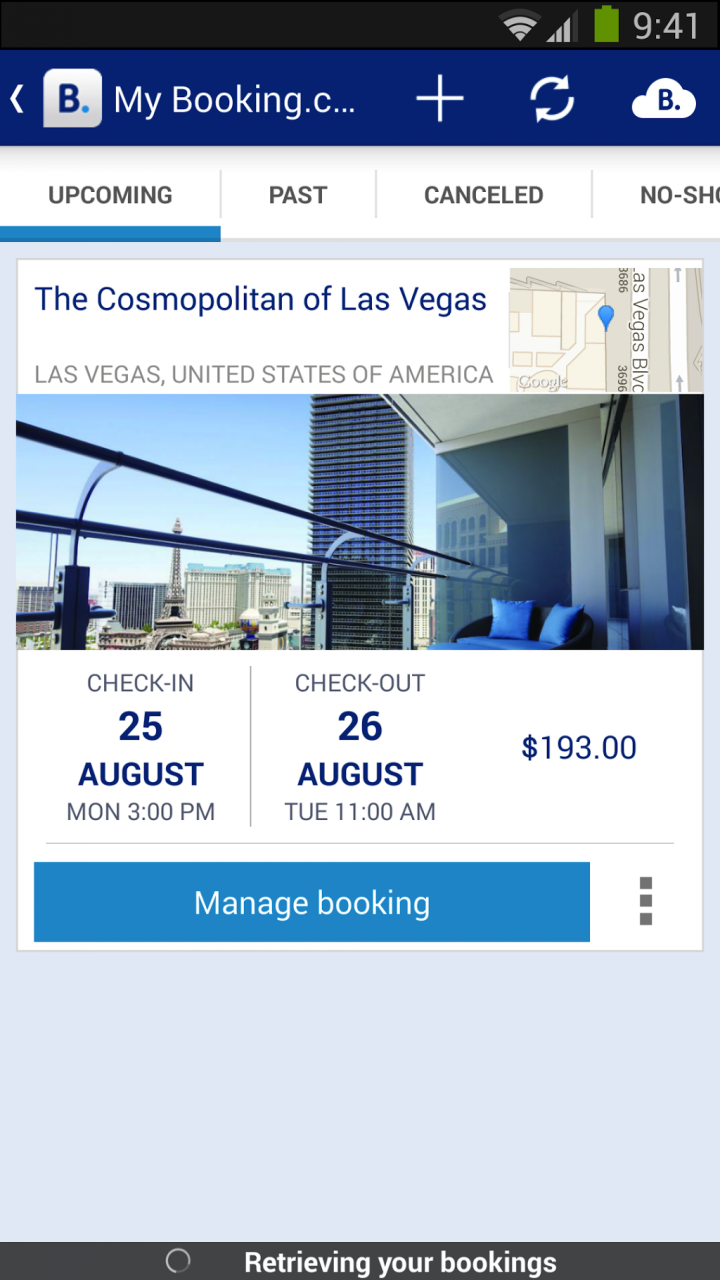The height and width of the screenshot is (1280, 720).
Task: Open the Booking.com cloud icon
Action: [x=663, y=99]
